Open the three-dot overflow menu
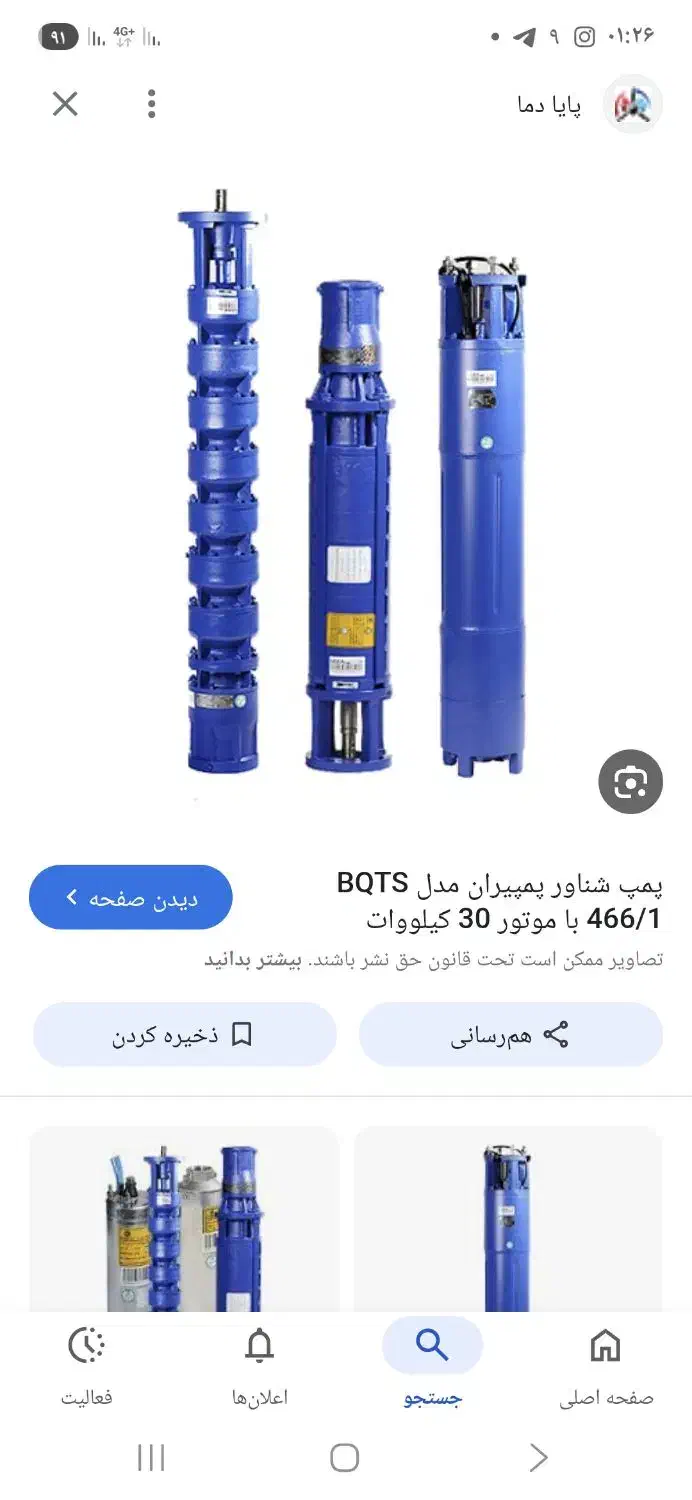 coord(151,104)
